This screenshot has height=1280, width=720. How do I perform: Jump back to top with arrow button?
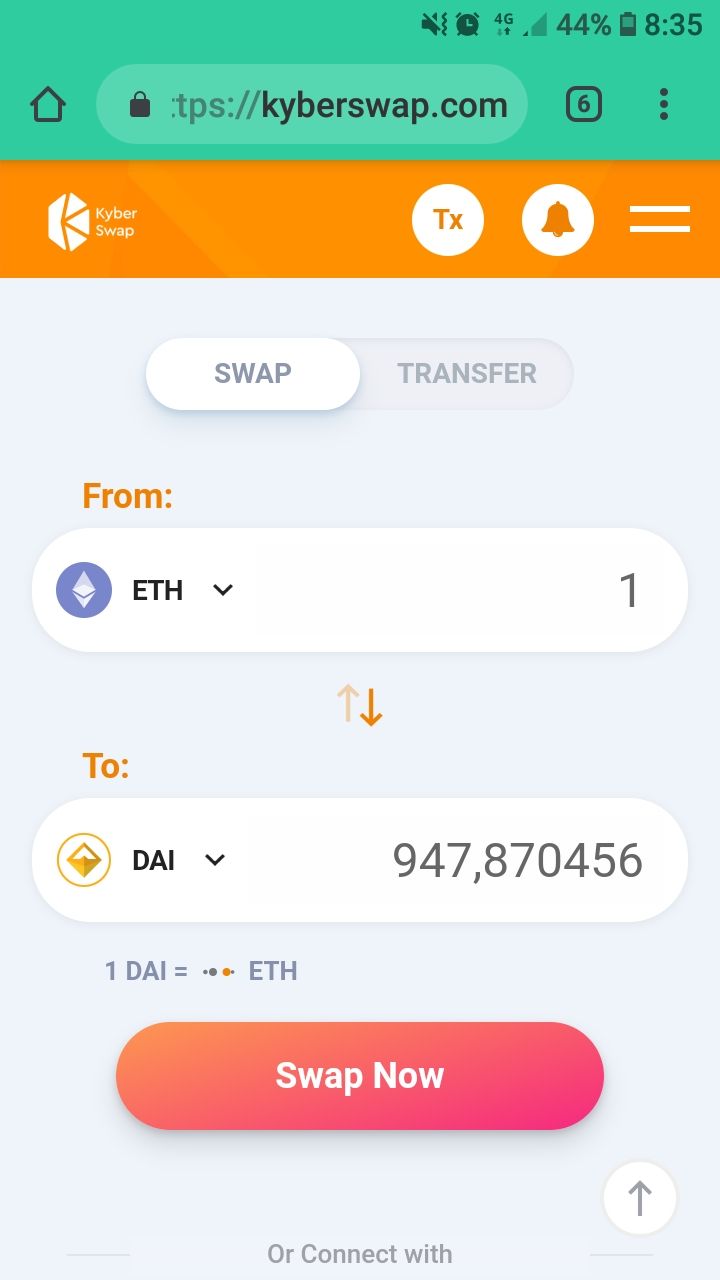(x=640, y=1197)
